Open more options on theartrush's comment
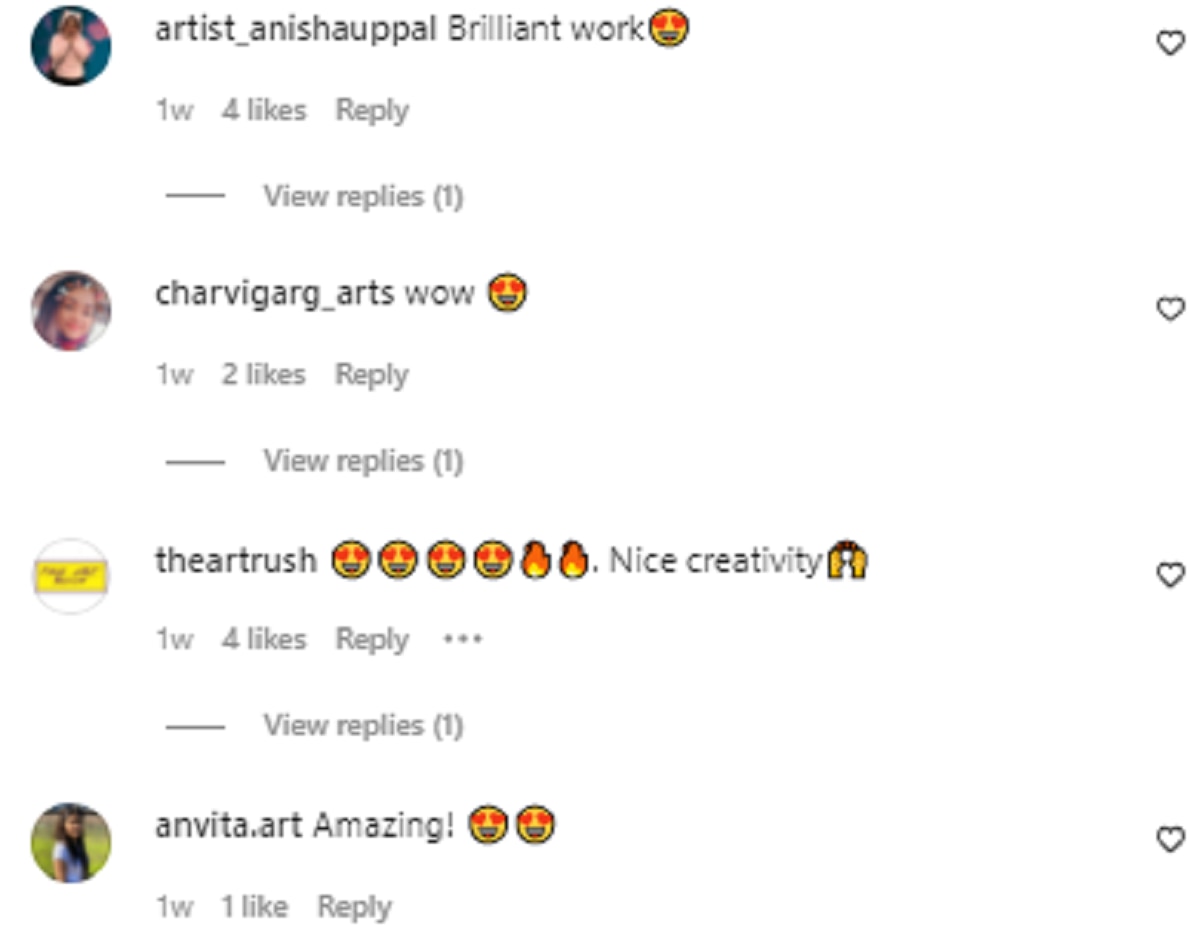Screen dimensions: 1200x935 462,639
